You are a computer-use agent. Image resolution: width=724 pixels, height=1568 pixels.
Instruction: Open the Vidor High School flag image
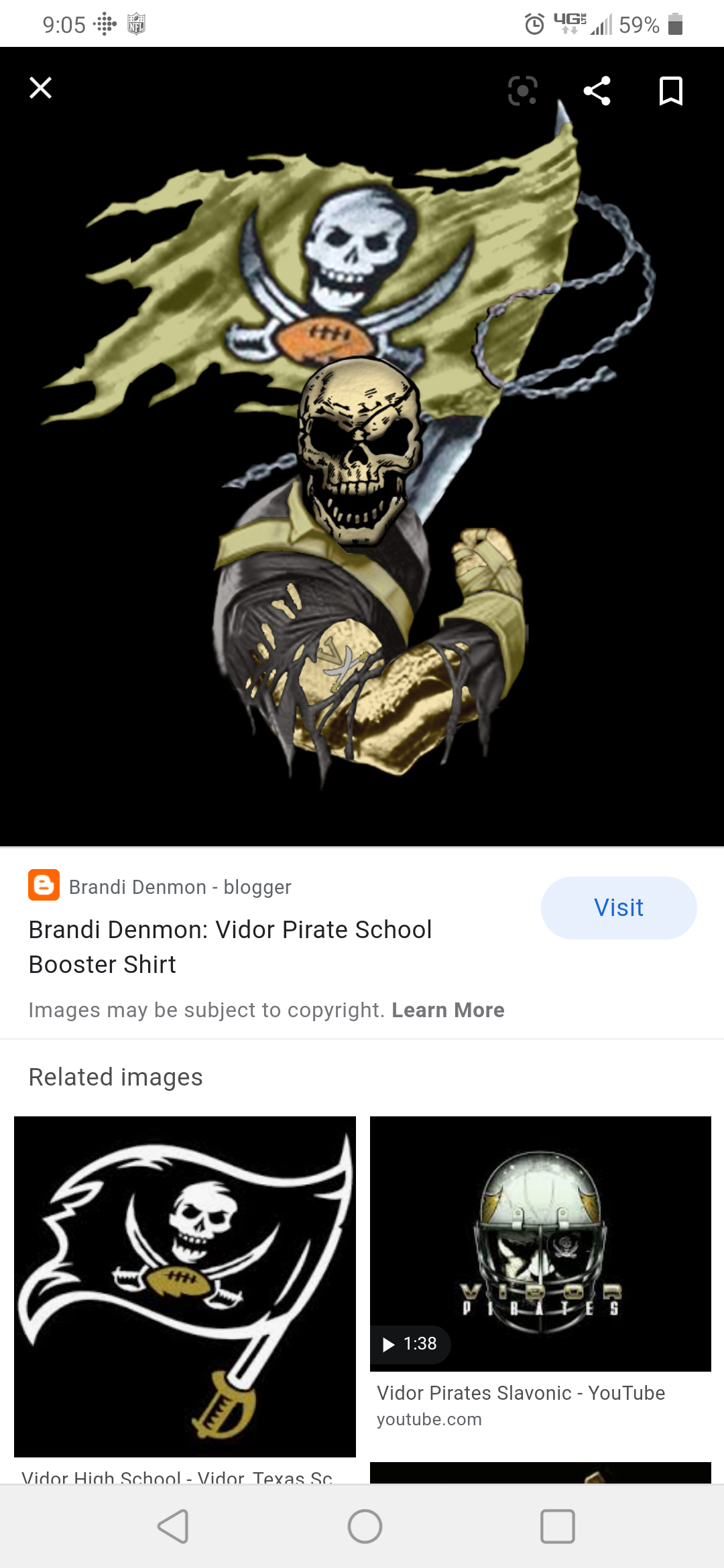click(x=185, y=1287)
